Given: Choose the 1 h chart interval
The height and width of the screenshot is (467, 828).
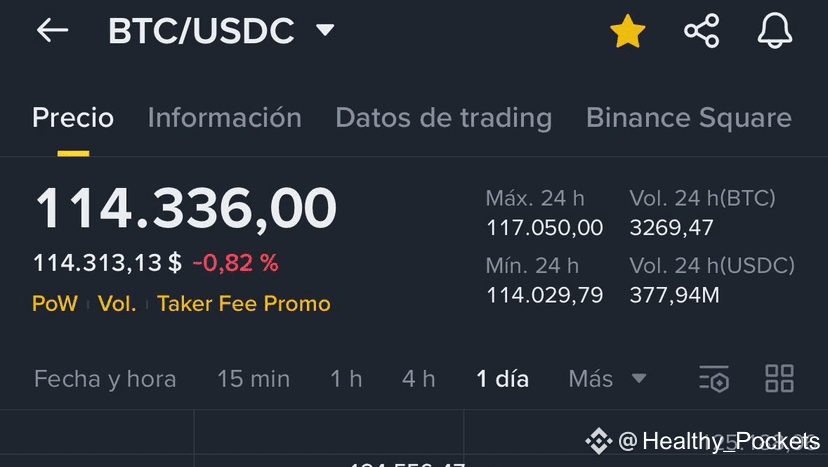Looking at the screenshot, I should point(346,379).
